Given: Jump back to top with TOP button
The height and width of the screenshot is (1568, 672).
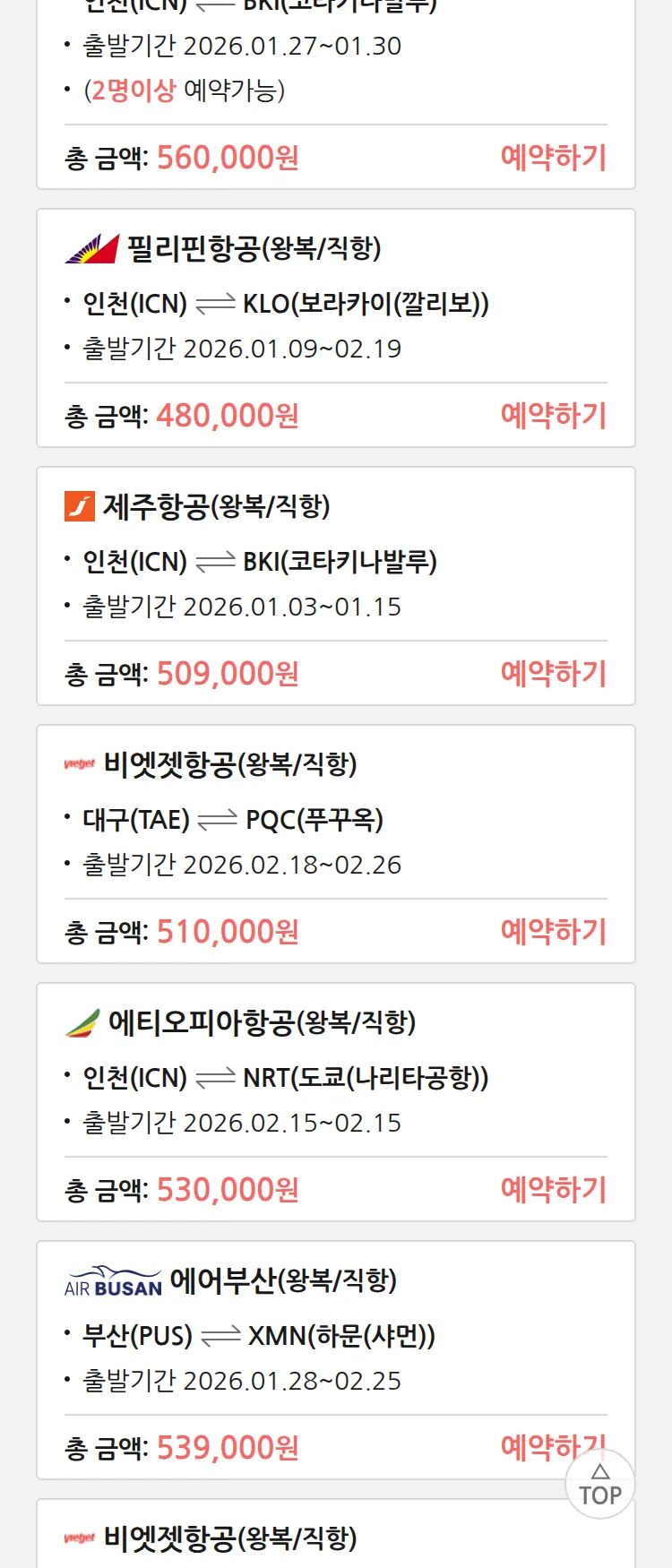Looking at the screenshot, I should 600,1486.
